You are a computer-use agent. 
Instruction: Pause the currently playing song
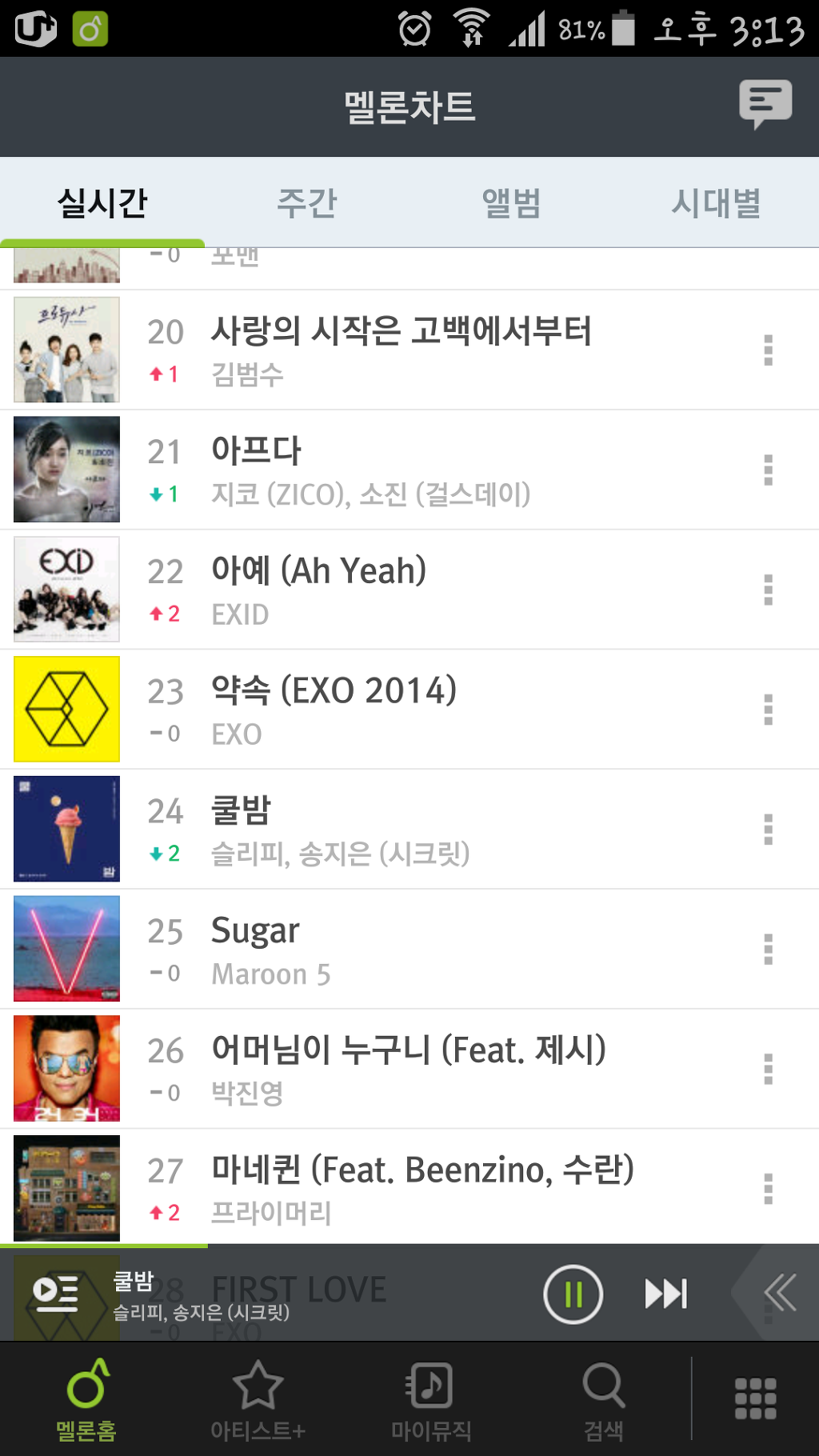tap(573, 1294)
